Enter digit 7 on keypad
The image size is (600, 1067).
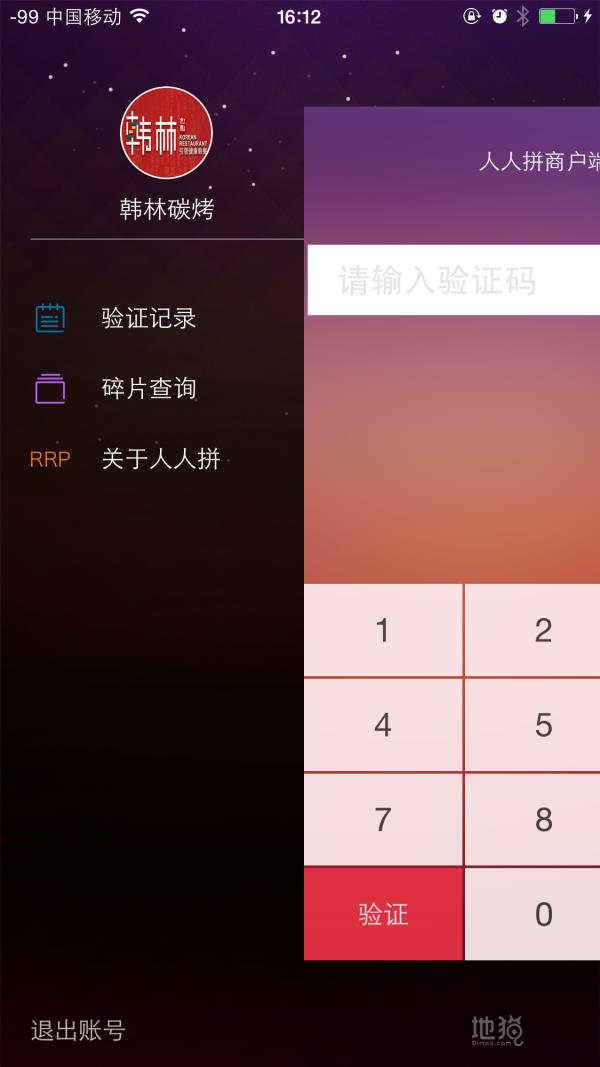pyautogui.click(x=383, y=819)
